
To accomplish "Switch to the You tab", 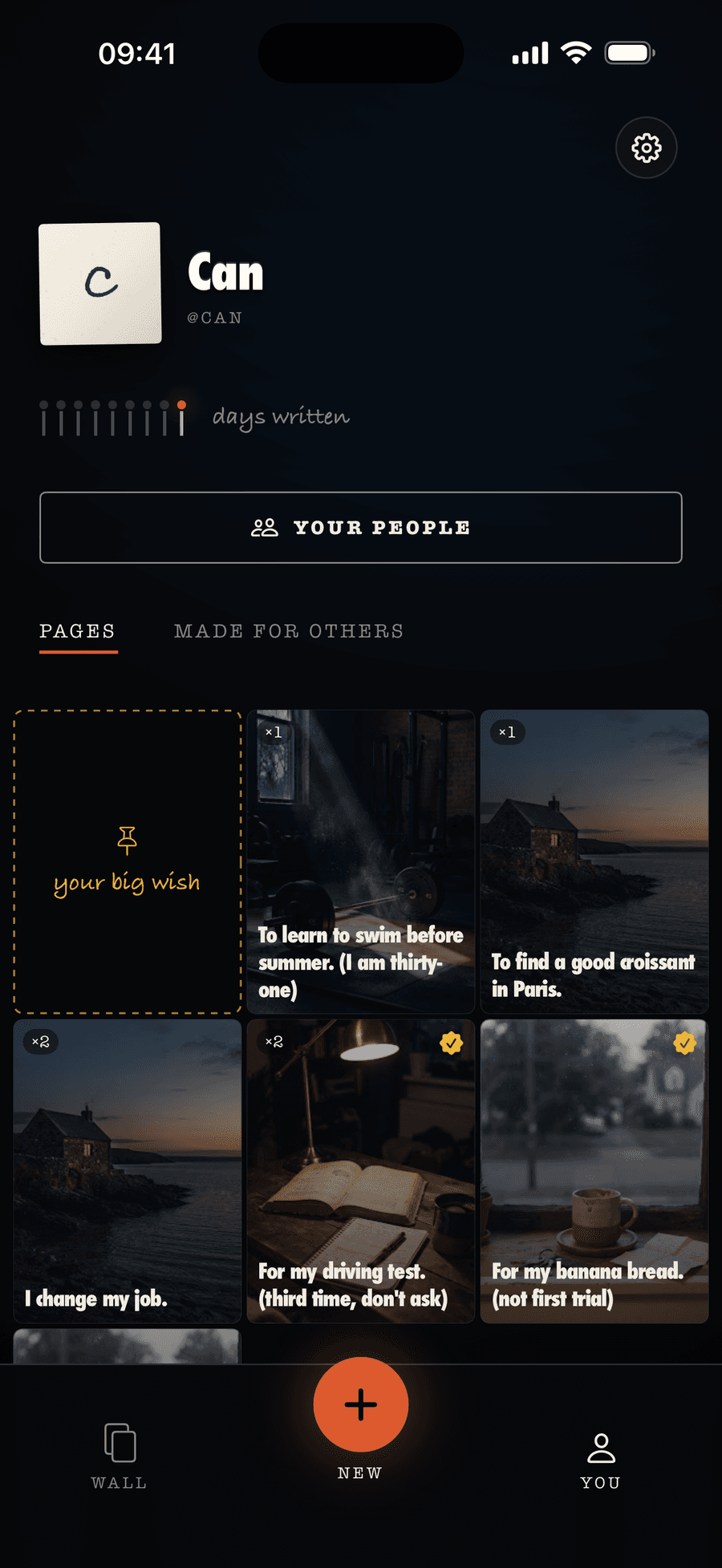I will click(x=601, y=1461).
